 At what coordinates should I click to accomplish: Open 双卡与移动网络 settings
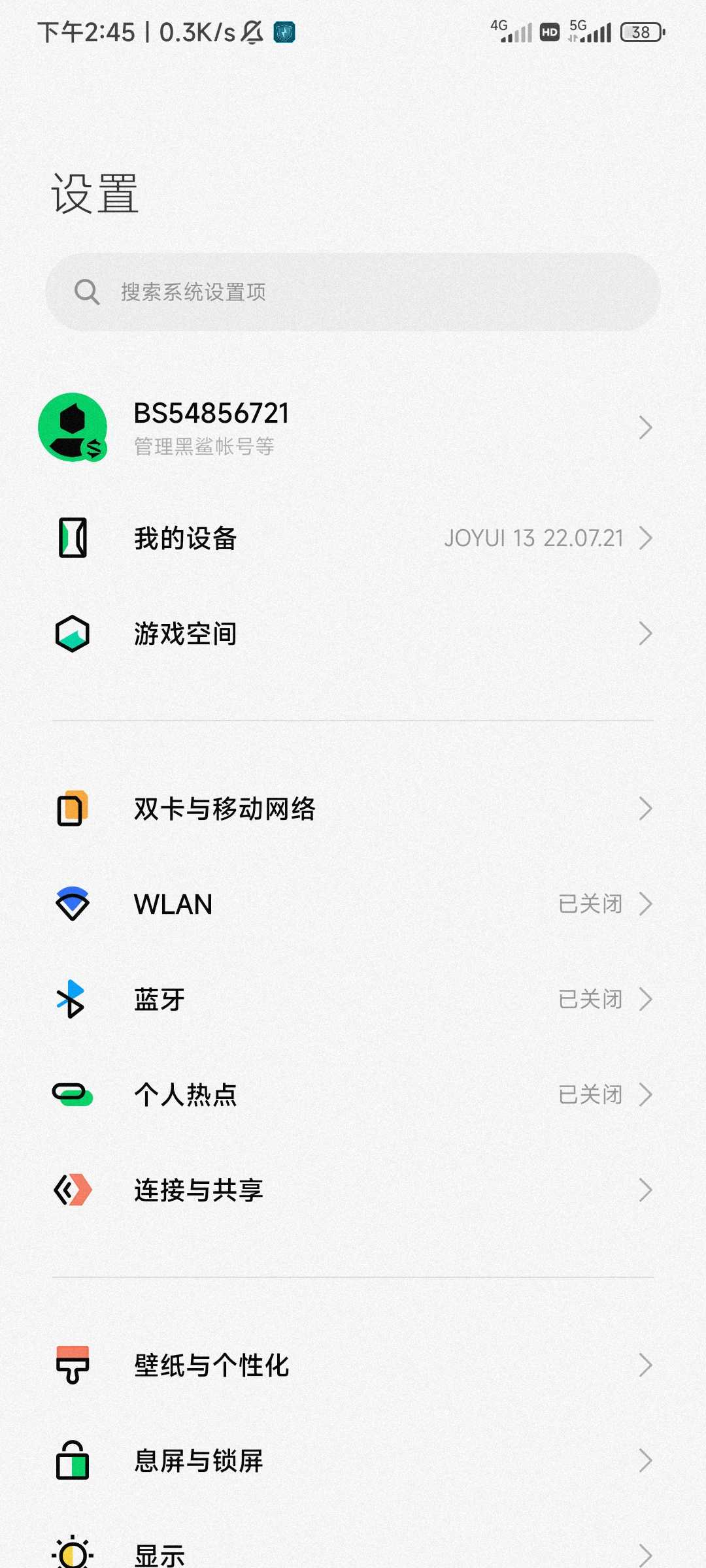353,809
